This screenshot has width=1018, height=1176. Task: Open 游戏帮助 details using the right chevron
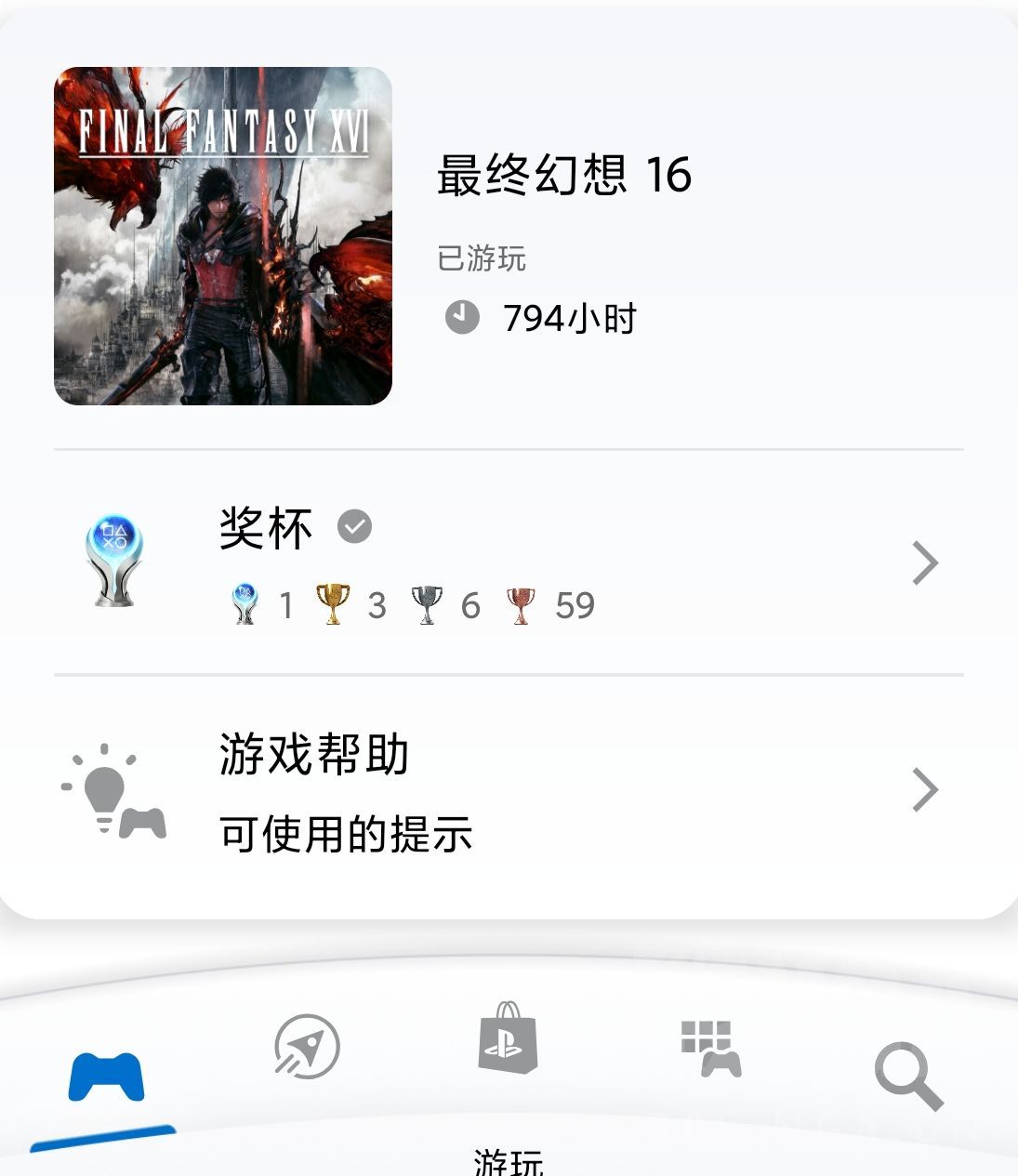click(923, 789)
